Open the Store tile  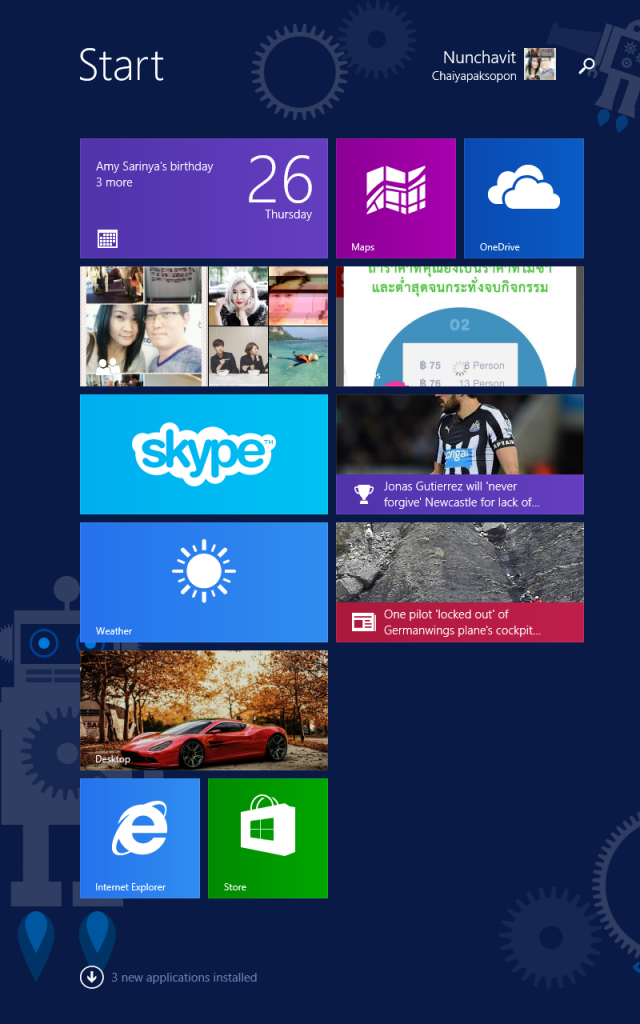[x=267, y=838]
